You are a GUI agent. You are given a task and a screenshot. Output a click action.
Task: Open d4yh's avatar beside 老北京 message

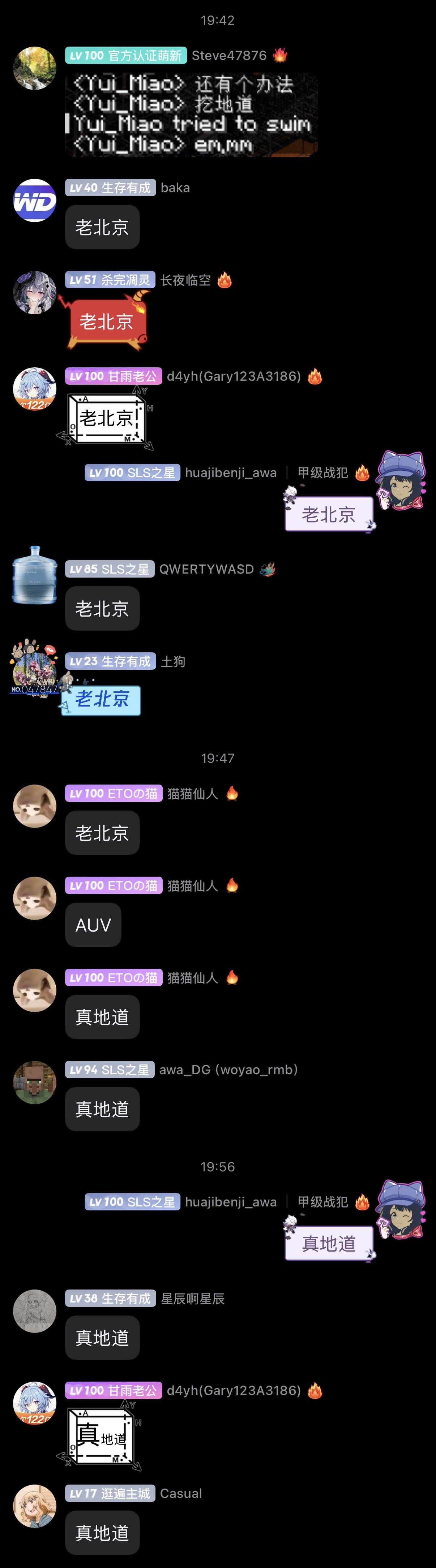click(35, 389)
